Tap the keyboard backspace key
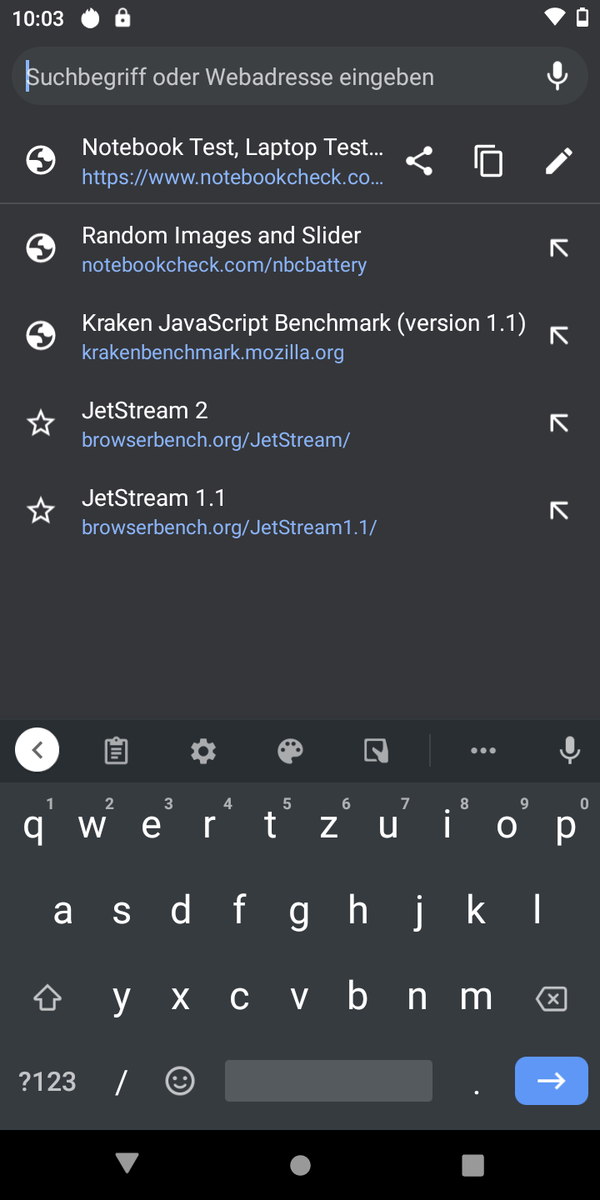The image size is (600, 1200). [551, 997]
